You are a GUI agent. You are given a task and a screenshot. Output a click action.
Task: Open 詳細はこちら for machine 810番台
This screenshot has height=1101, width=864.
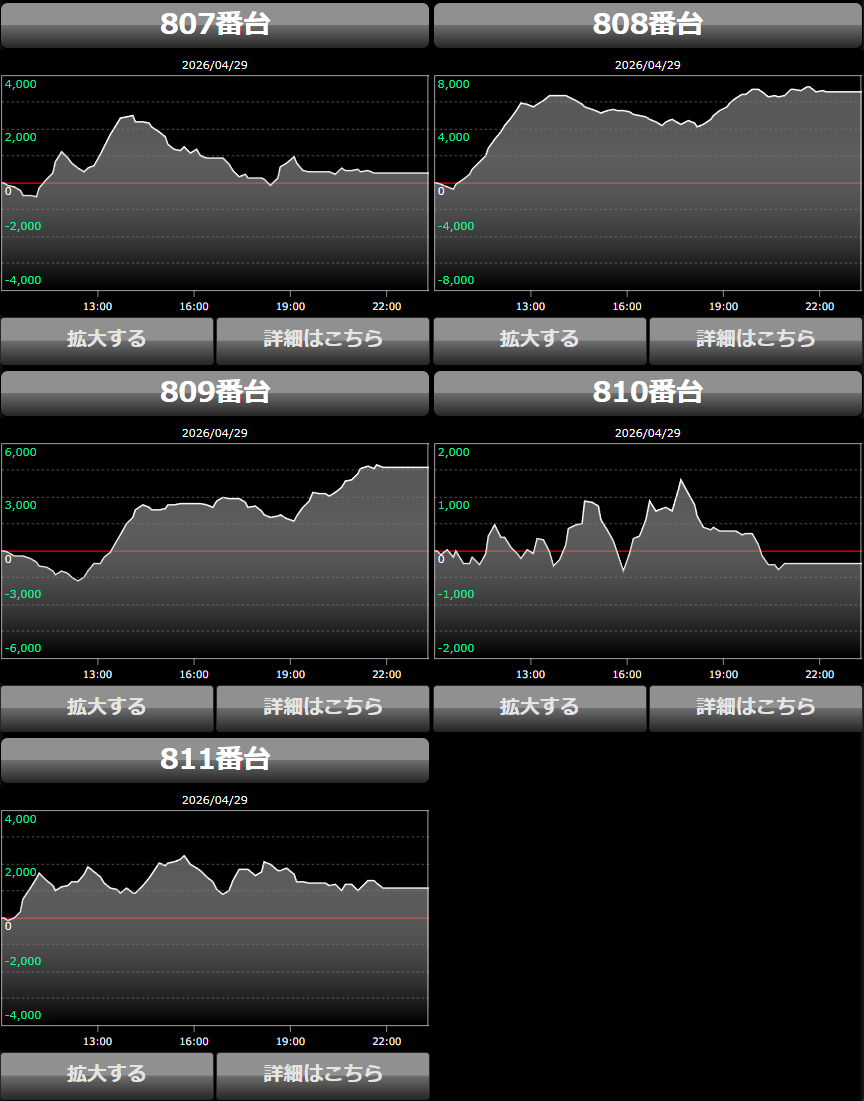tap(756, 708)
